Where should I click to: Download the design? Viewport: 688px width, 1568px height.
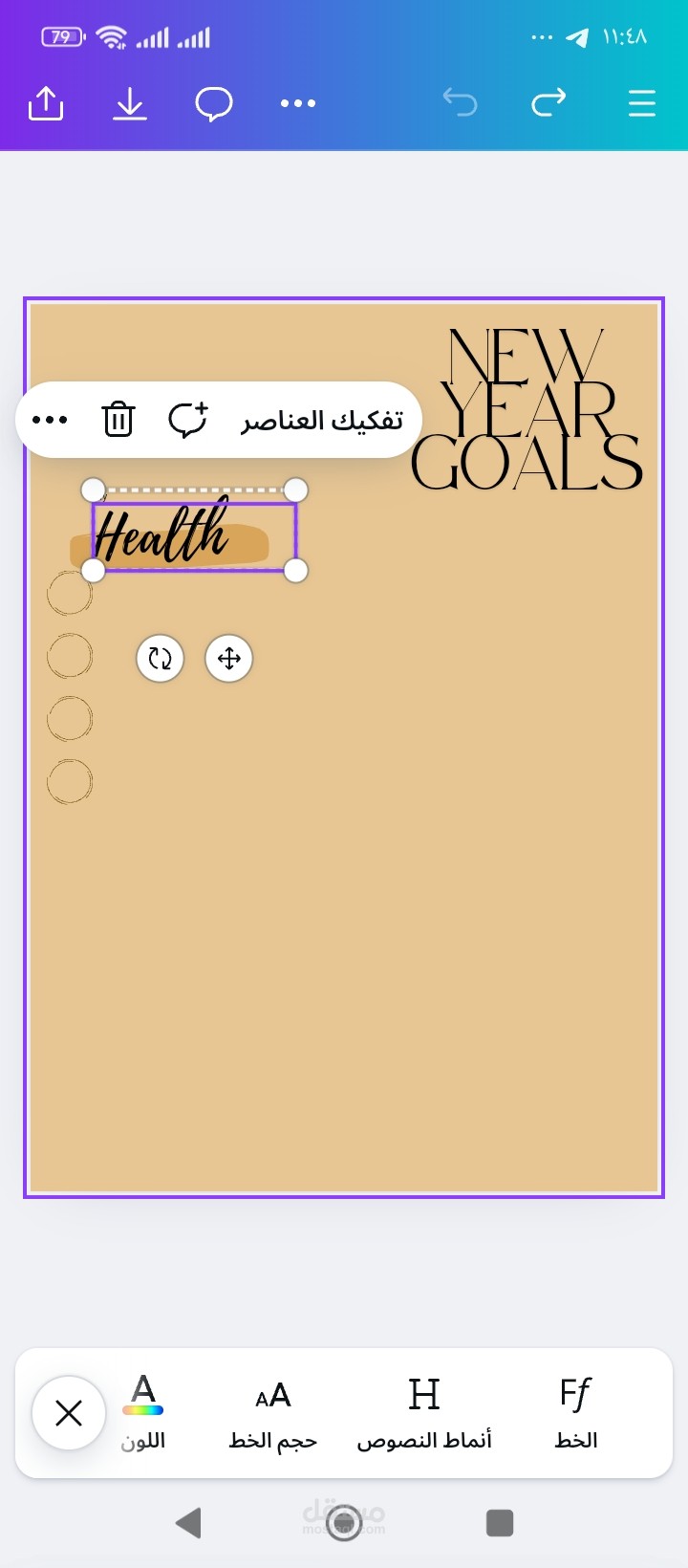coord(130,103)
